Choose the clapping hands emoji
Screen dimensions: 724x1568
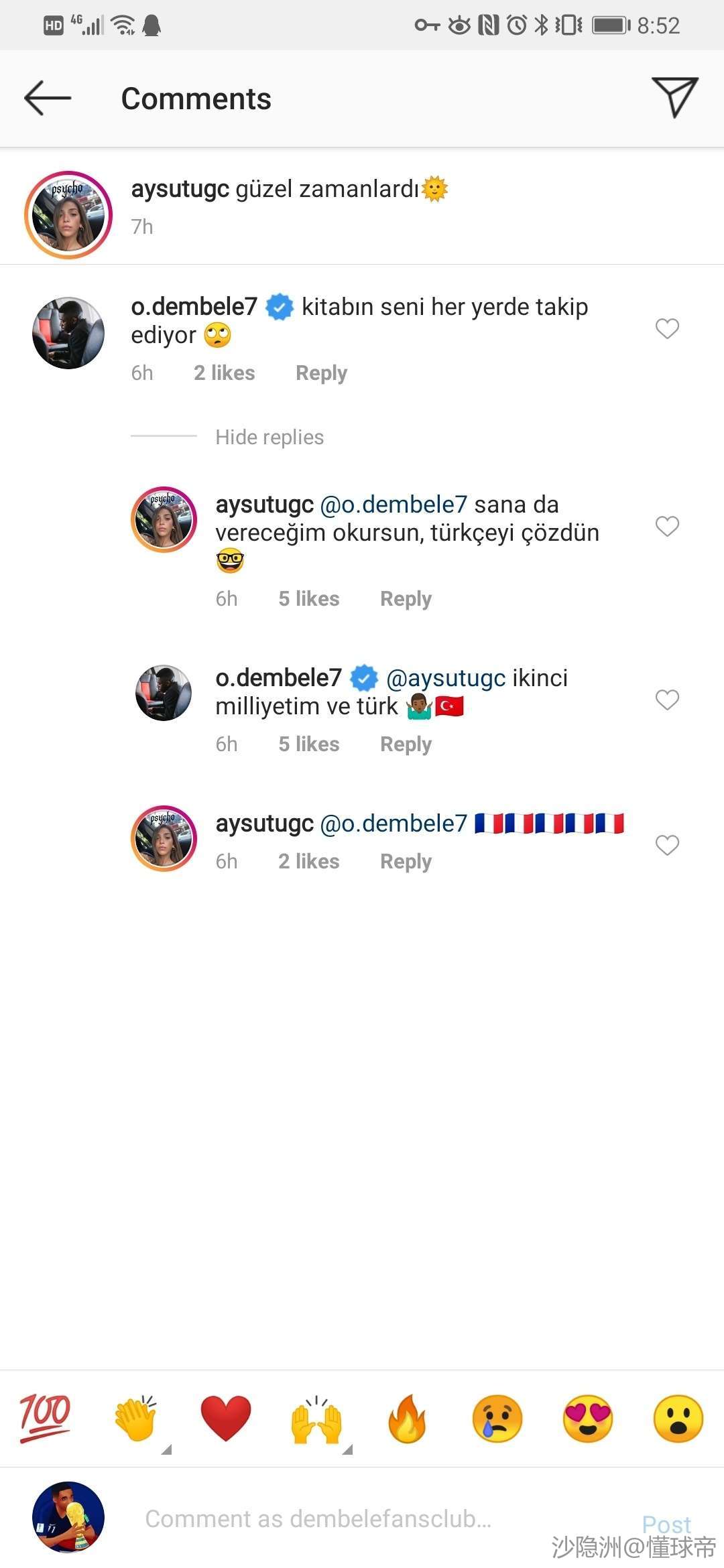[x=135, y=1418]
